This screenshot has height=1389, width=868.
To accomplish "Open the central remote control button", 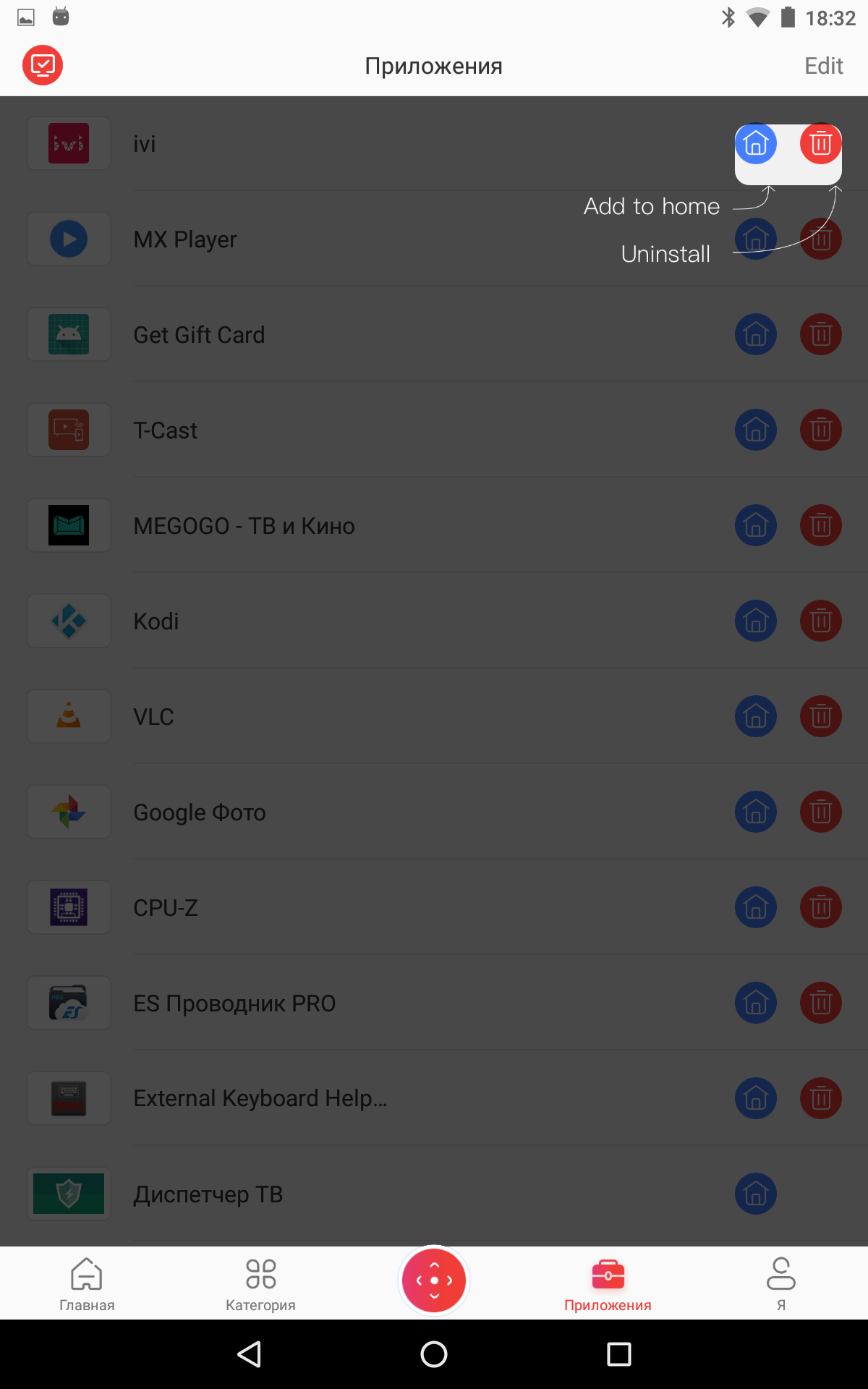I will click(434, 1280).
